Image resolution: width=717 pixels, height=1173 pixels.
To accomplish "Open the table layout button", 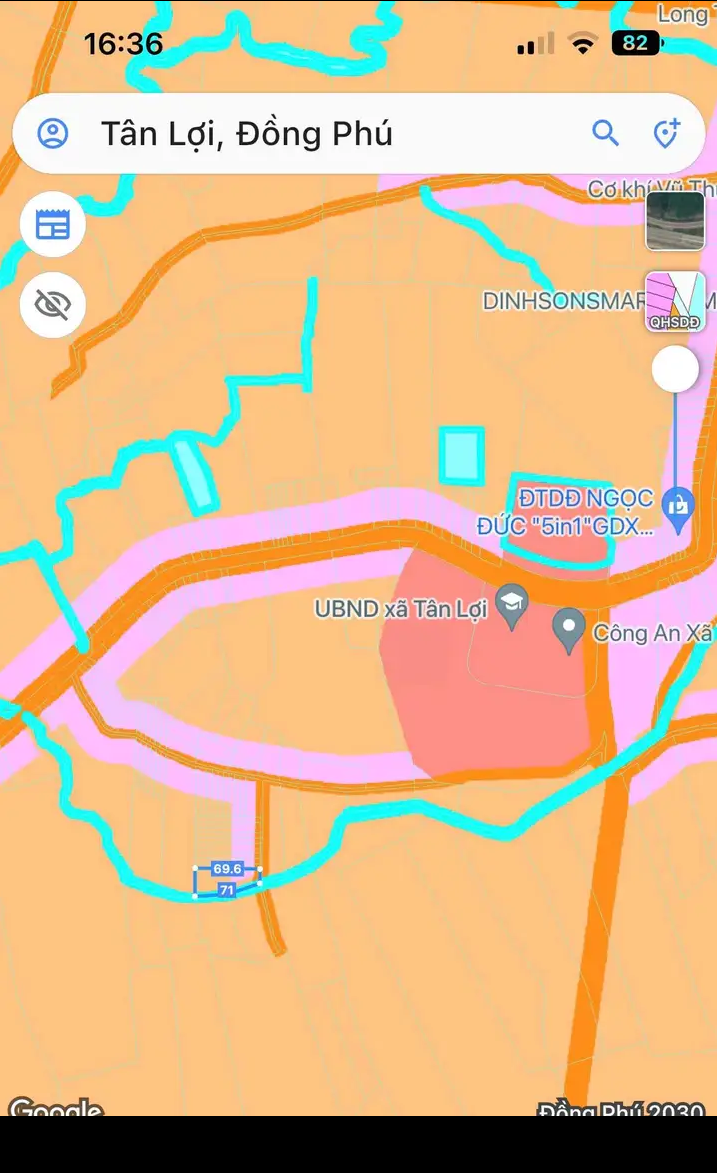I will (x=52, y=224).
